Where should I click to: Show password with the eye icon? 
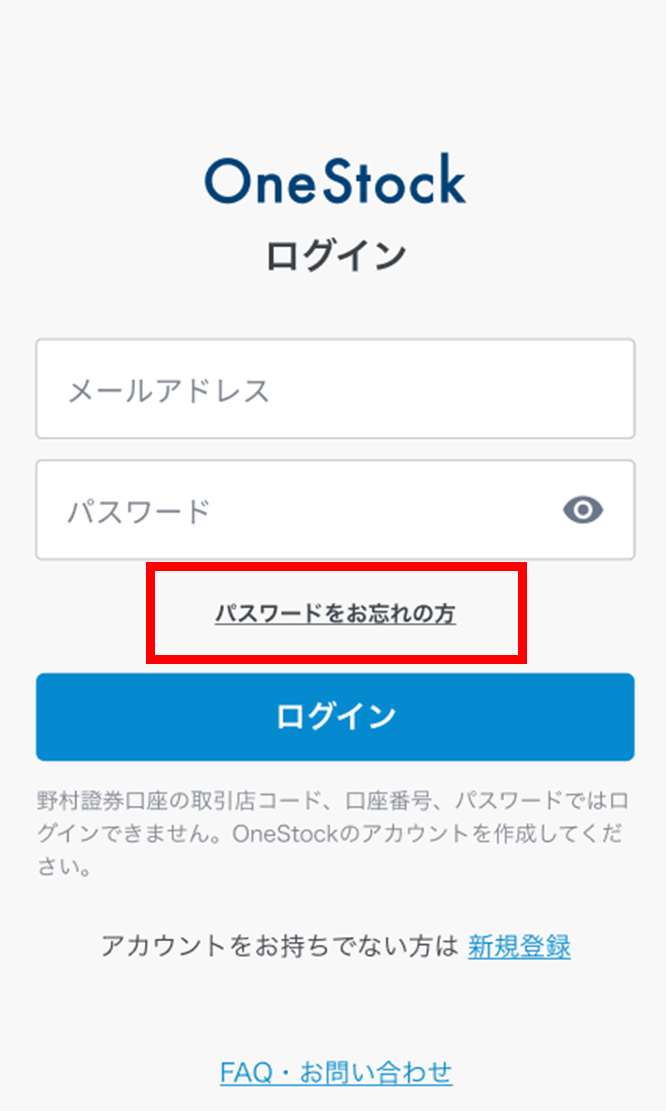[583, 510]
